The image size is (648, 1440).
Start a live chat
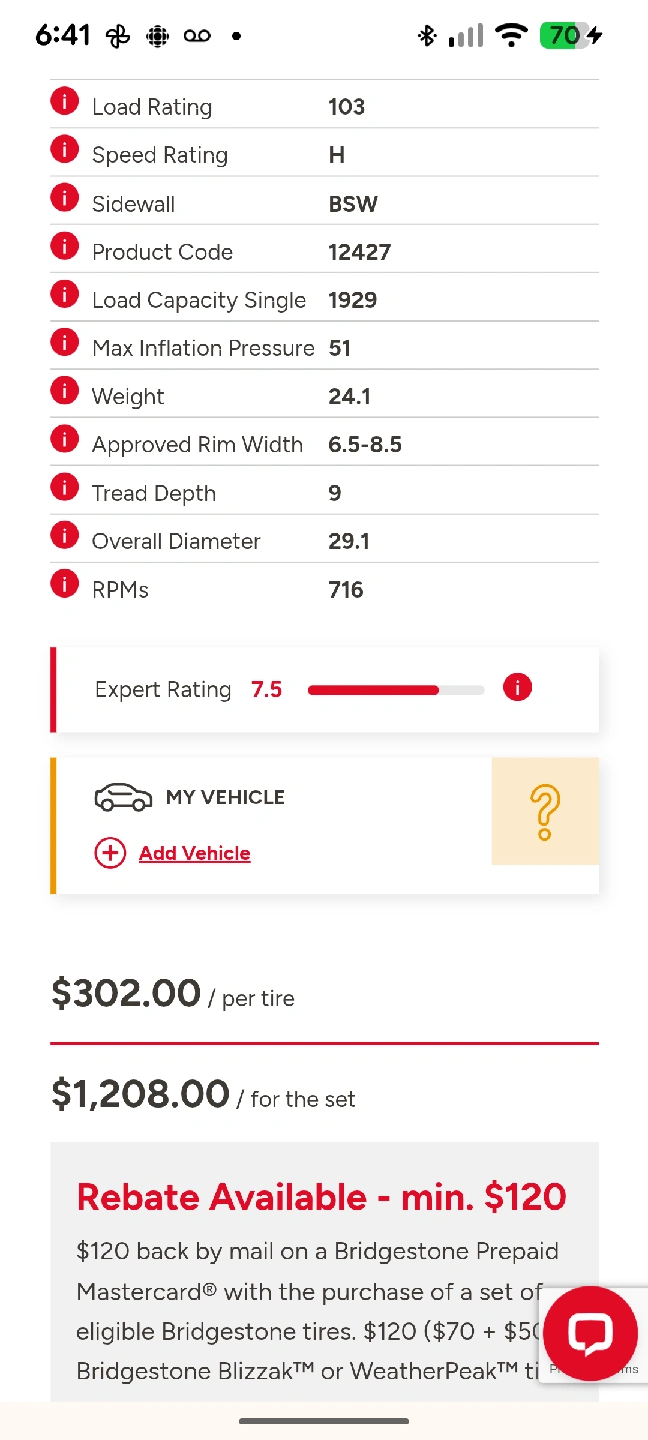[x=590, y=1334]
